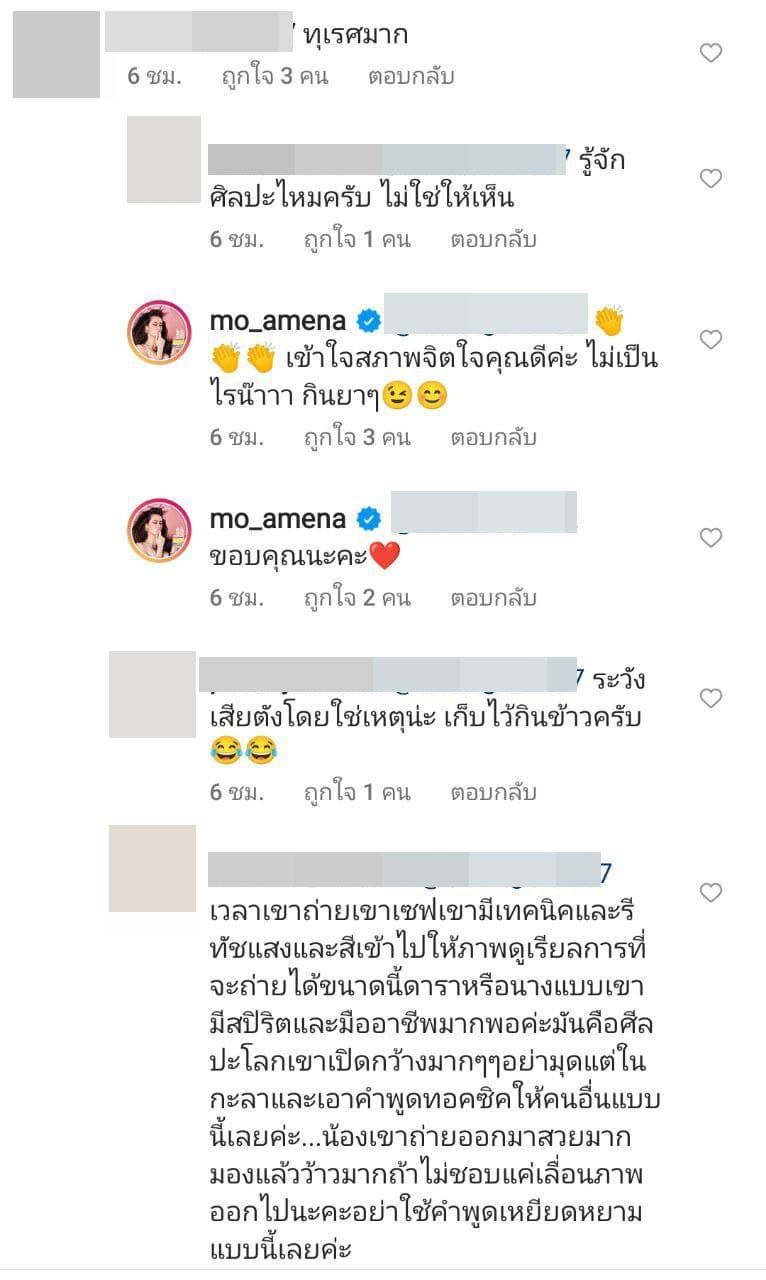Like the long comment starting เวลาเขาถ่าย
The image size is (766, 1280).
710,892
